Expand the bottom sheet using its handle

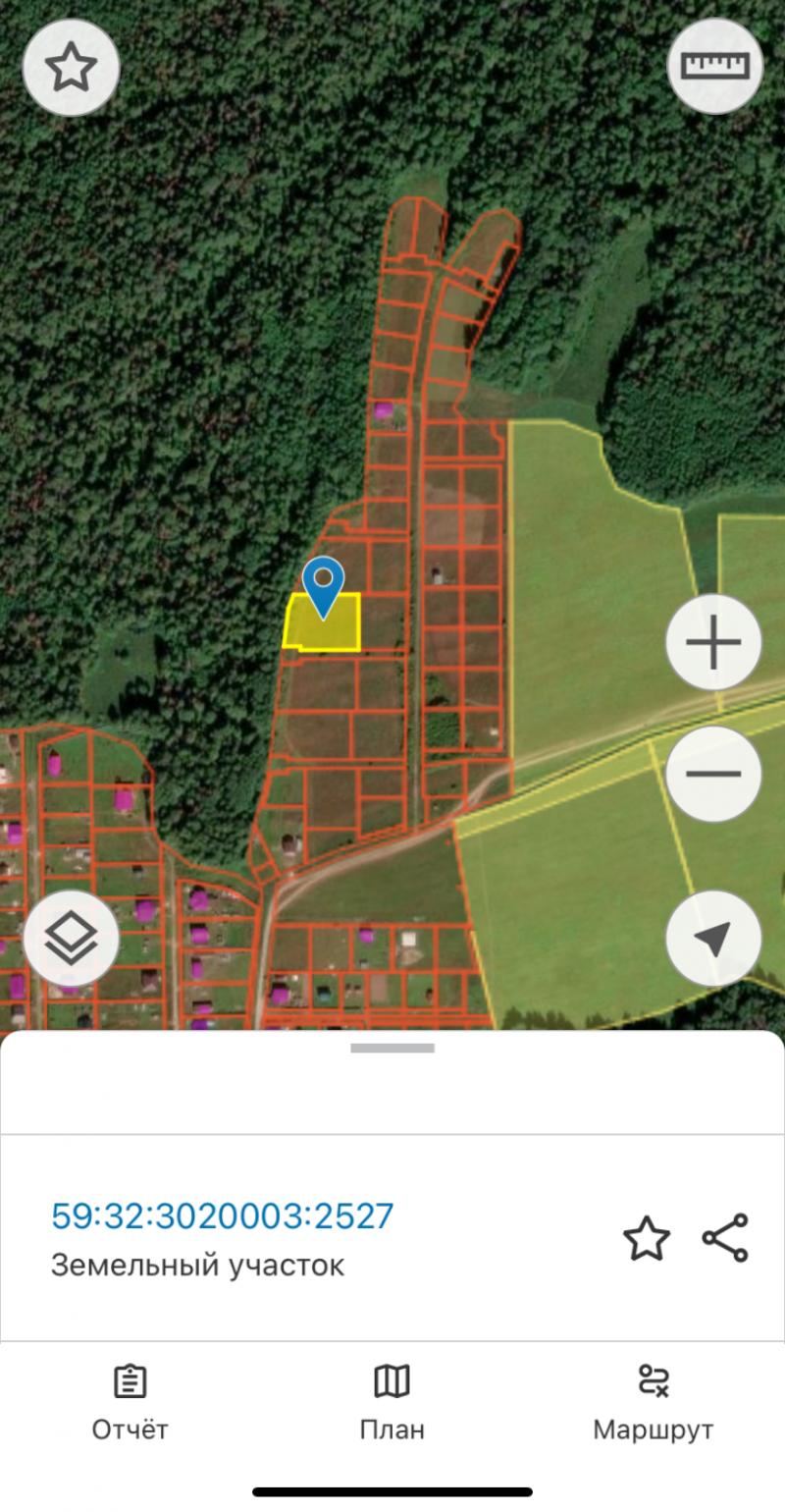pos(392,1049)
